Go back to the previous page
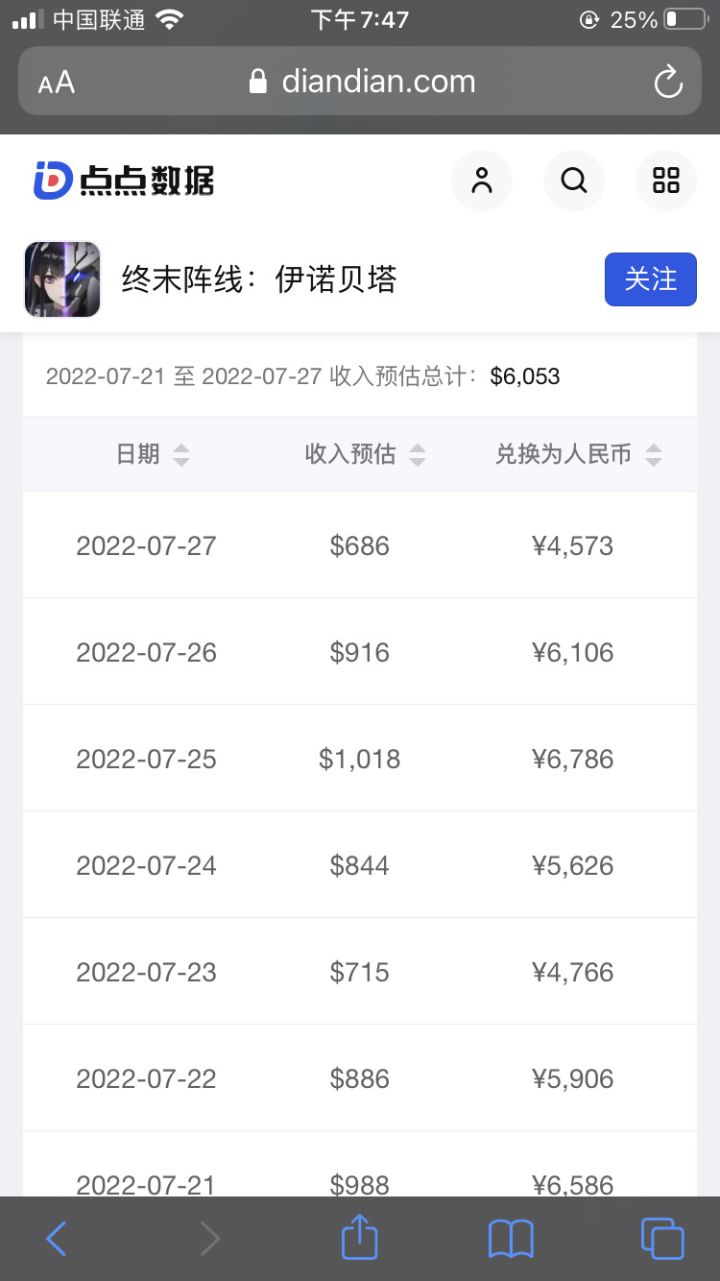Screen dimensions: 720x1281 point(57,1239)
